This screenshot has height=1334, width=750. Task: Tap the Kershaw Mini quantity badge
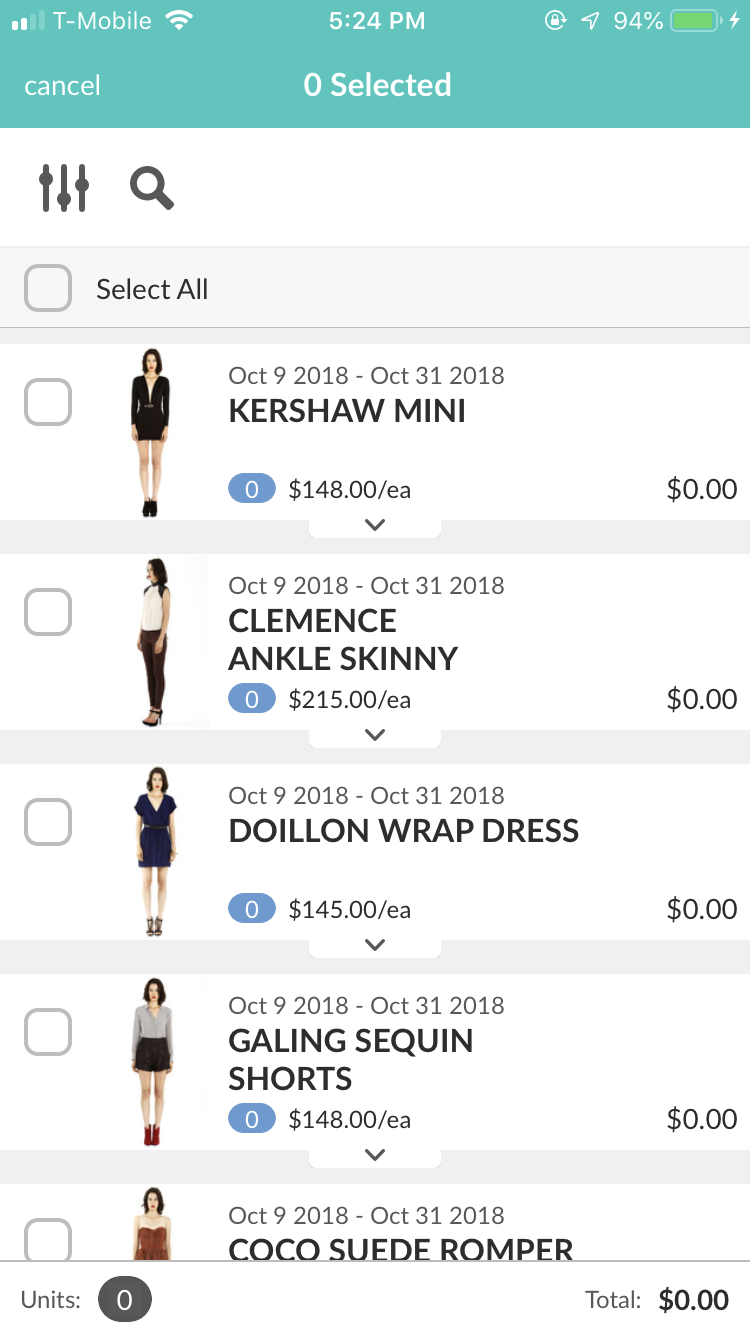click(x=252, y=489)
